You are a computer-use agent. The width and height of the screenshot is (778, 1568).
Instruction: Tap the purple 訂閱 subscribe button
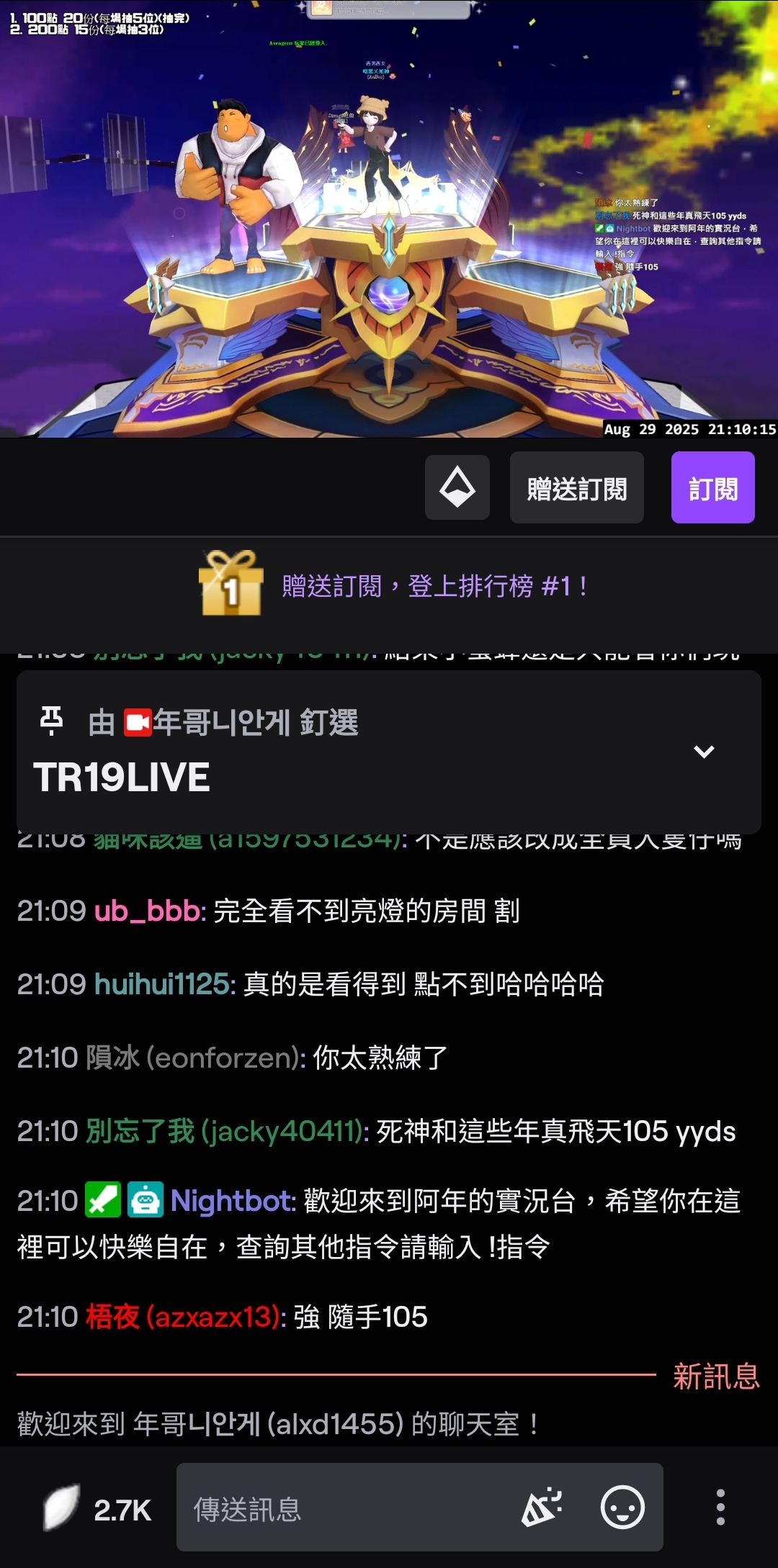[712, 487]
